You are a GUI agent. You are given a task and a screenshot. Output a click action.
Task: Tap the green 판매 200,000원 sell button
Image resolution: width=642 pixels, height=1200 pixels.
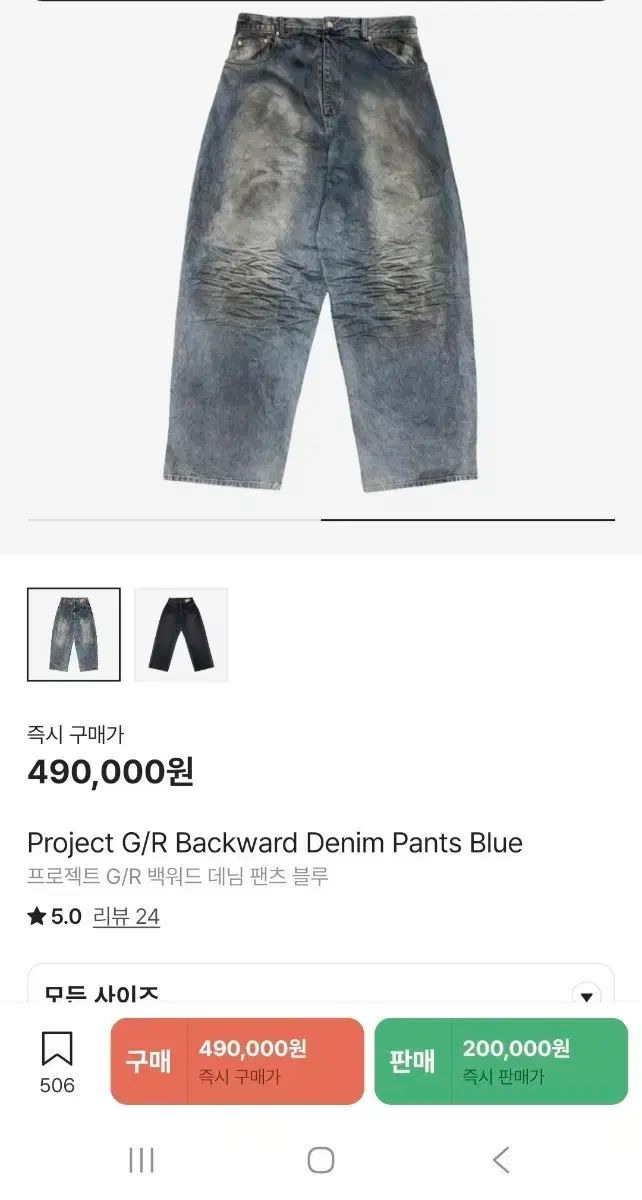click(x=501, y=1061)
